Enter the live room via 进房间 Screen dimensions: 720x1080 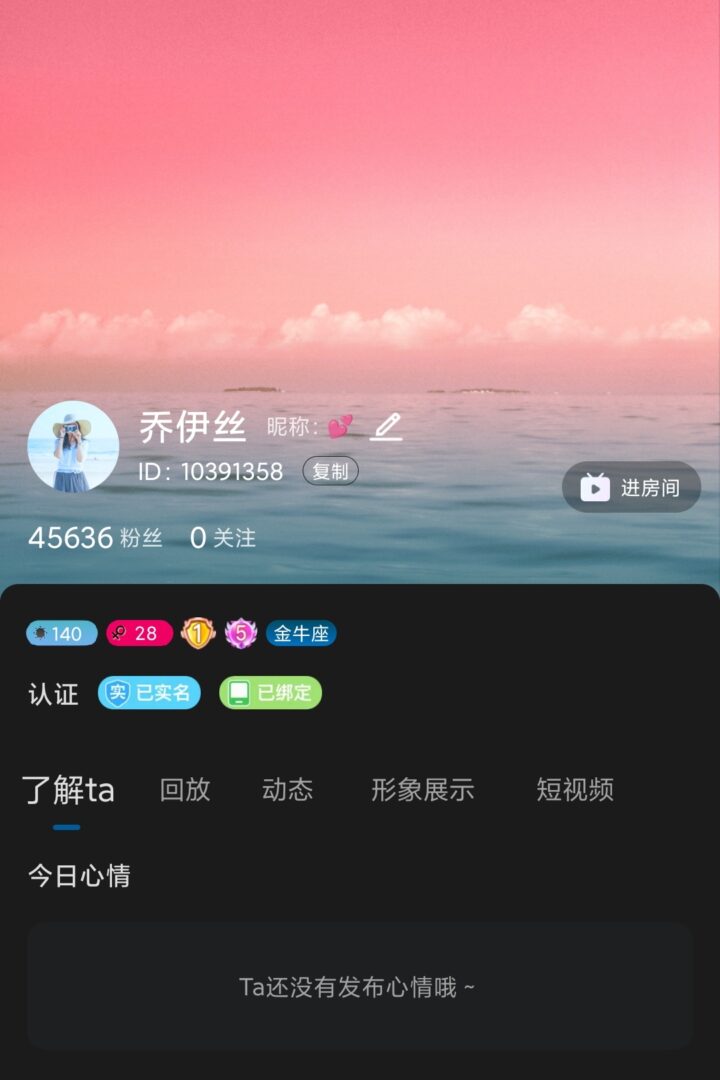click(x=631, y=487)
